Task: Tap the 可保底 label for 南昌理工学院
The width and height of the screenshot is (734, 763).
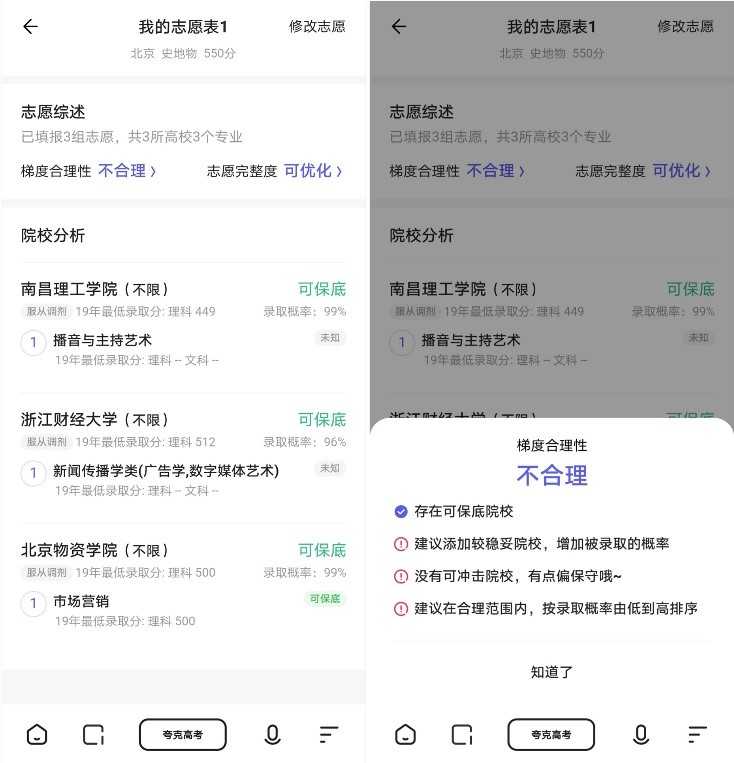Action: point(322,288)
